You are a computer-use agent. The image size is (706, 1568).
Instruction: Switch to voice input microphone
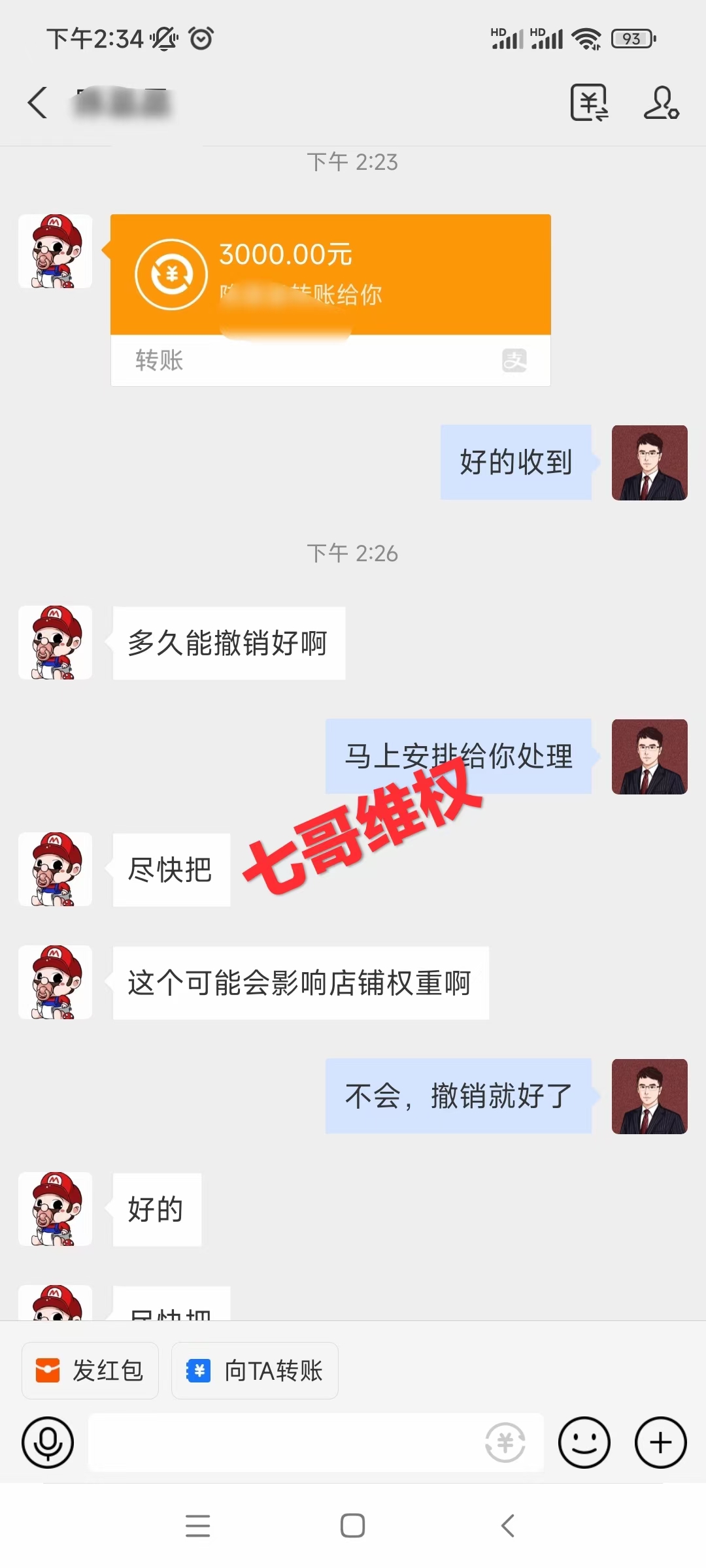[48, 1443]
